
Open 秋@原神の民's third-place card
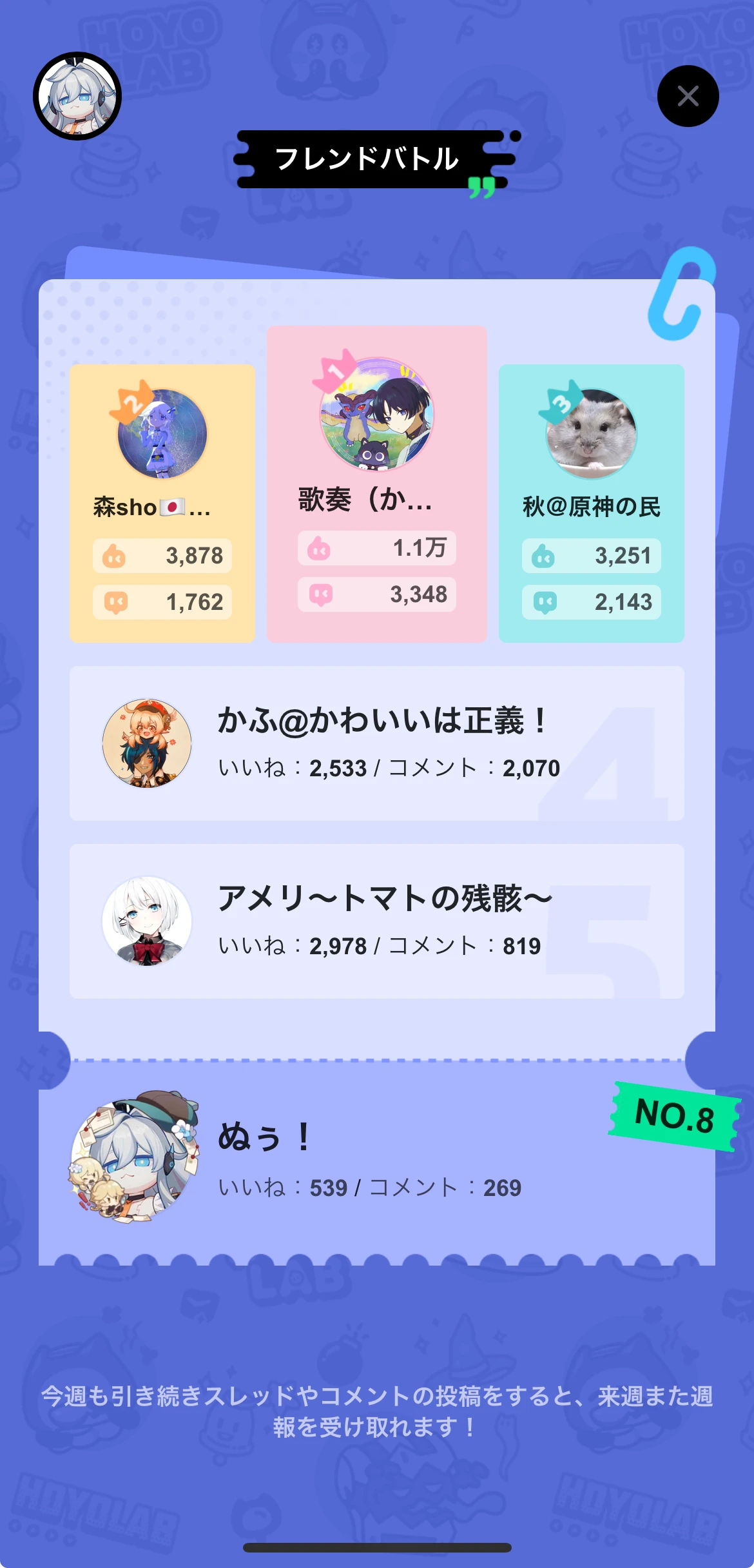591,503
